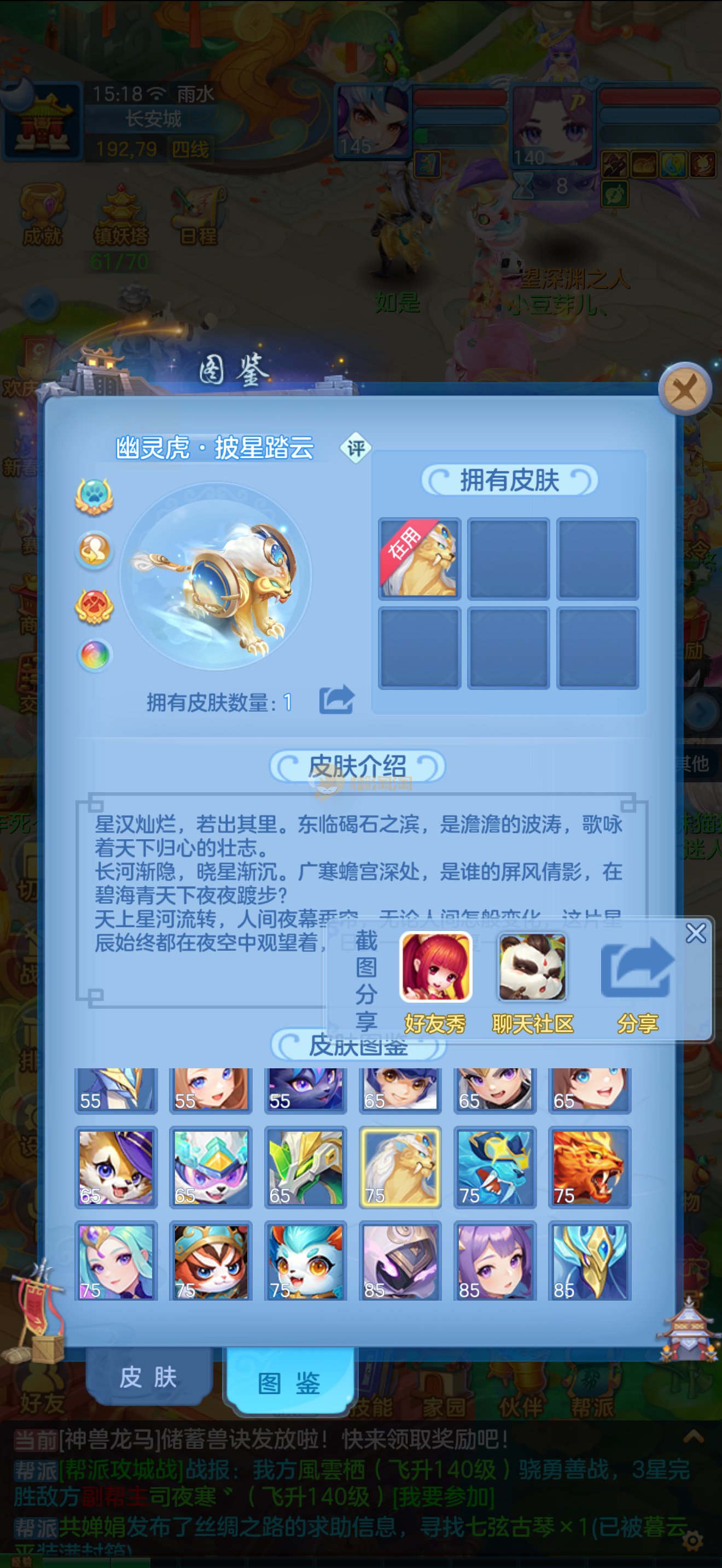Screen dimensions: 722x1568
Task: Tap share icon beside 拥有皮肤数量
Action: (336, 700)
